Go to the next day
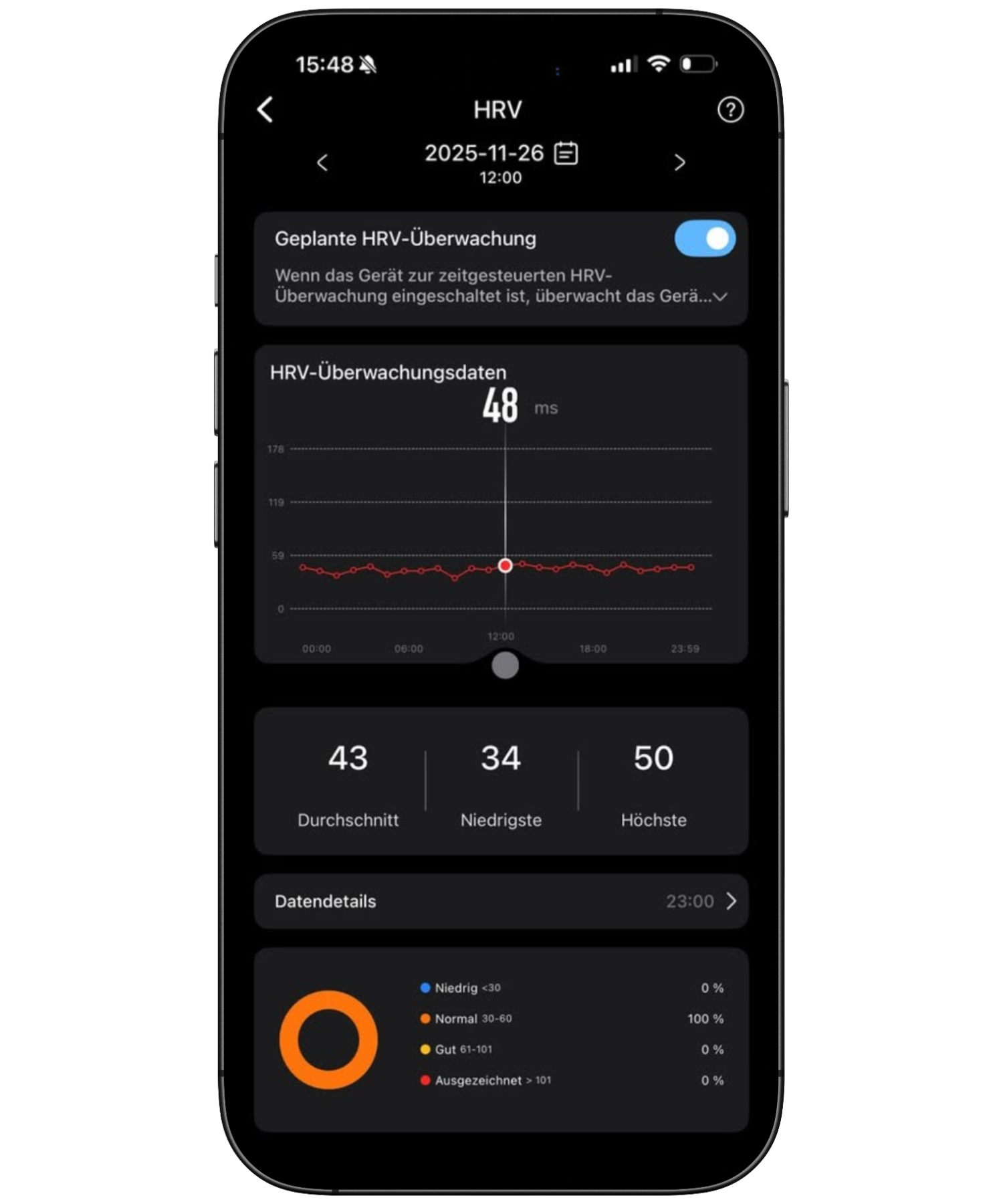This screenshot has width=1003, height=1204. click(679, 163)
